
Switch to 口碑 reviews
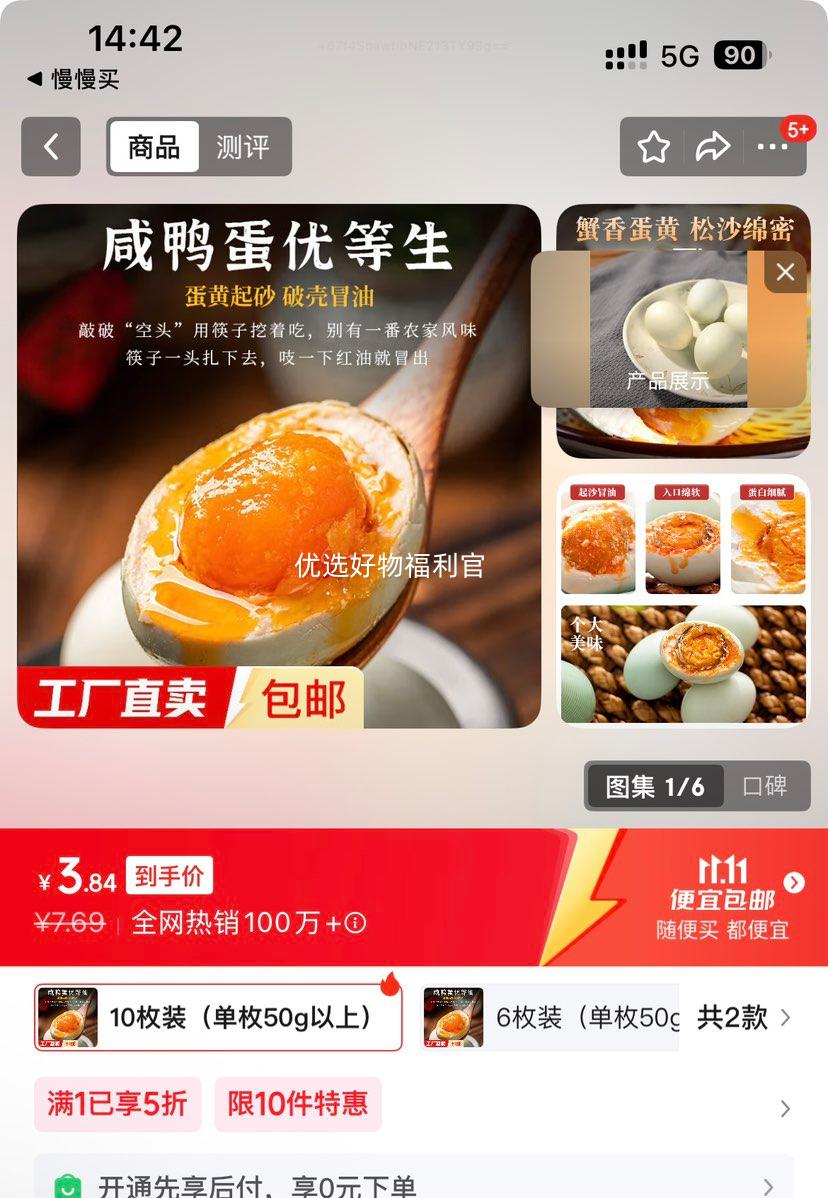(765, 786)
